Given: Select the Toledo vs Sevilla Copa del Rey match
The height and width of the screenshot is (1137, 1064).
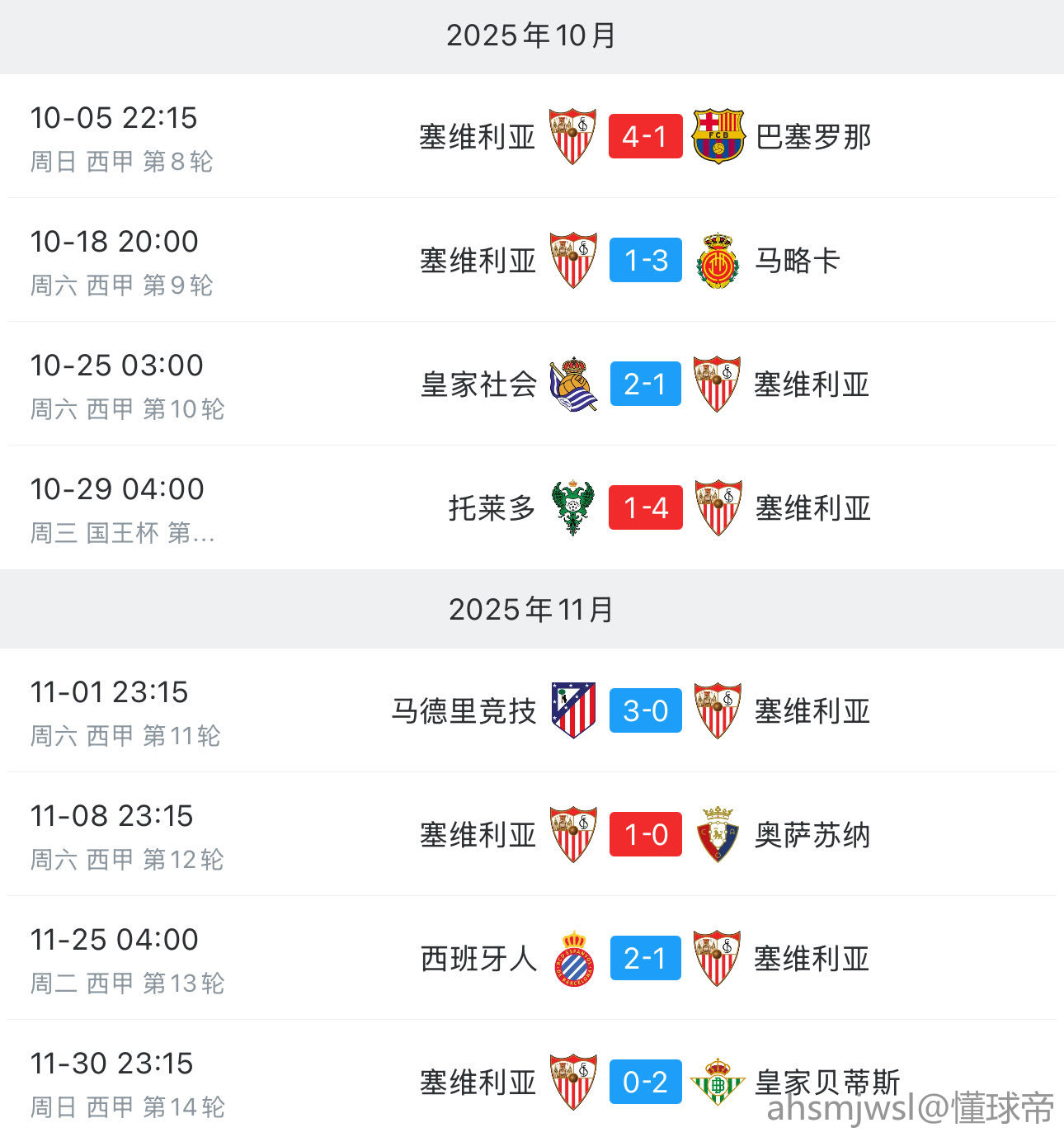Looking at the screenshot, I should [x=645, y=507].
